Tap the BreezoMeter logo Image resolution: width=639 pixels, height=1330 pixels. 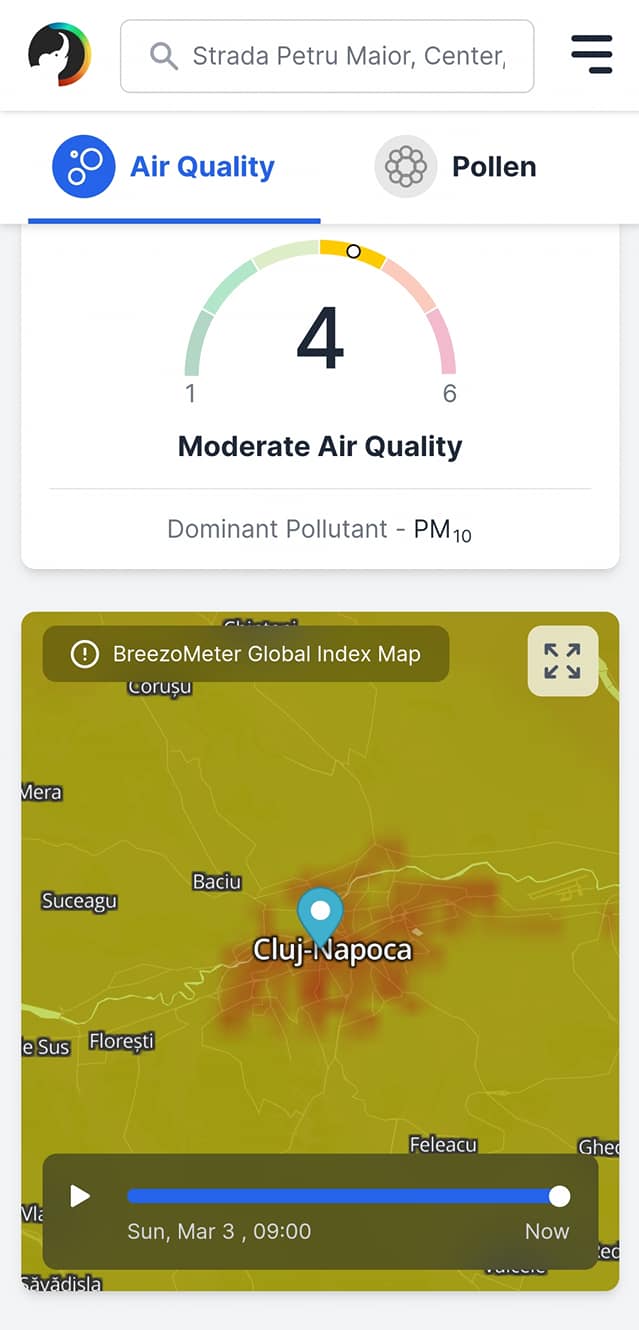tap(59, 55)
